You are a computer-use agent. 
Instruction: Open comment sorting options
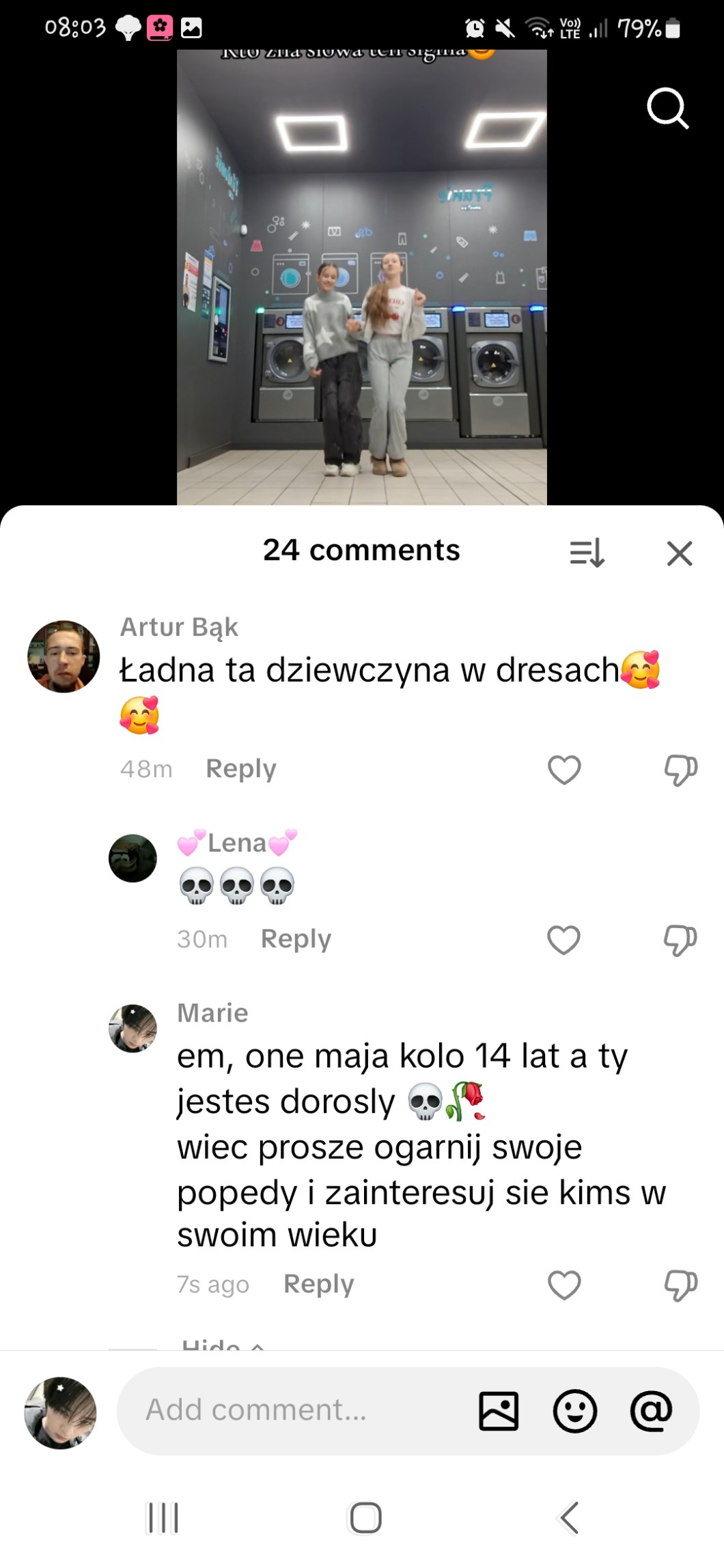(x=587, y=552)
